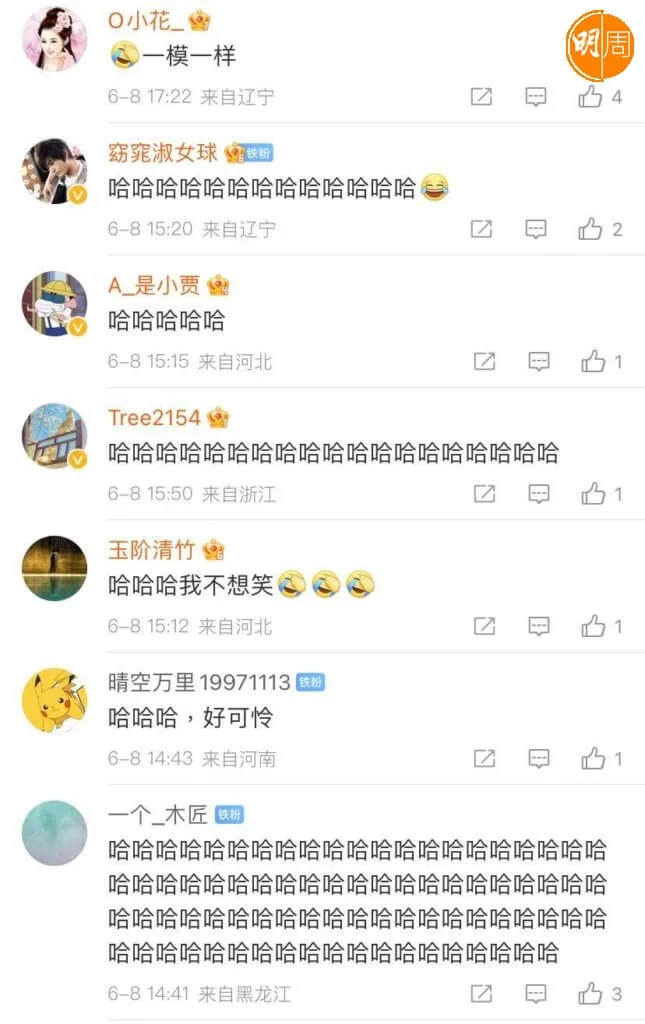645x1024 pixels.
Task: Reply to 一个_木匠's long comment
Action: [536, 994]
